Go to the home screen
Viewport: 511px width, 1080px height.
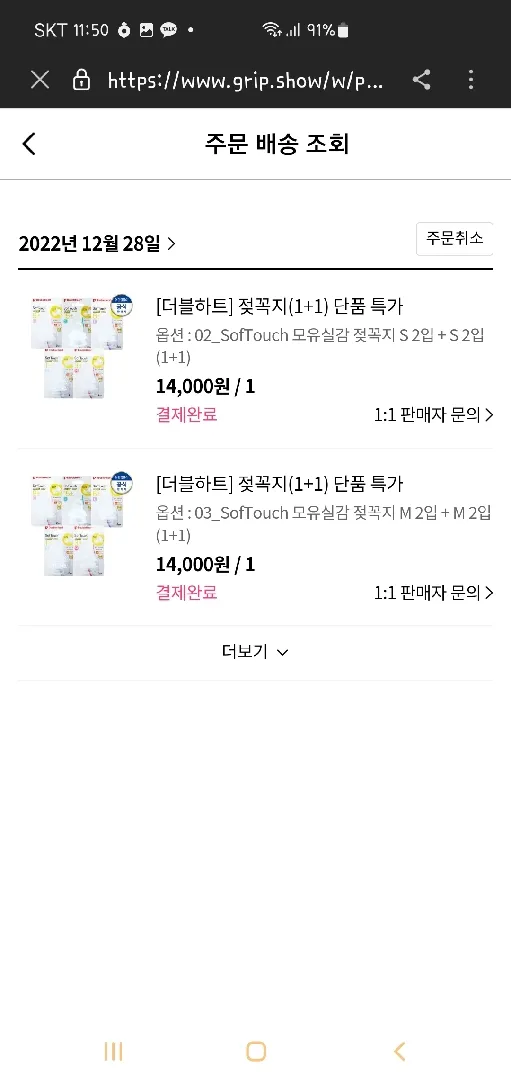[256, 1051]
